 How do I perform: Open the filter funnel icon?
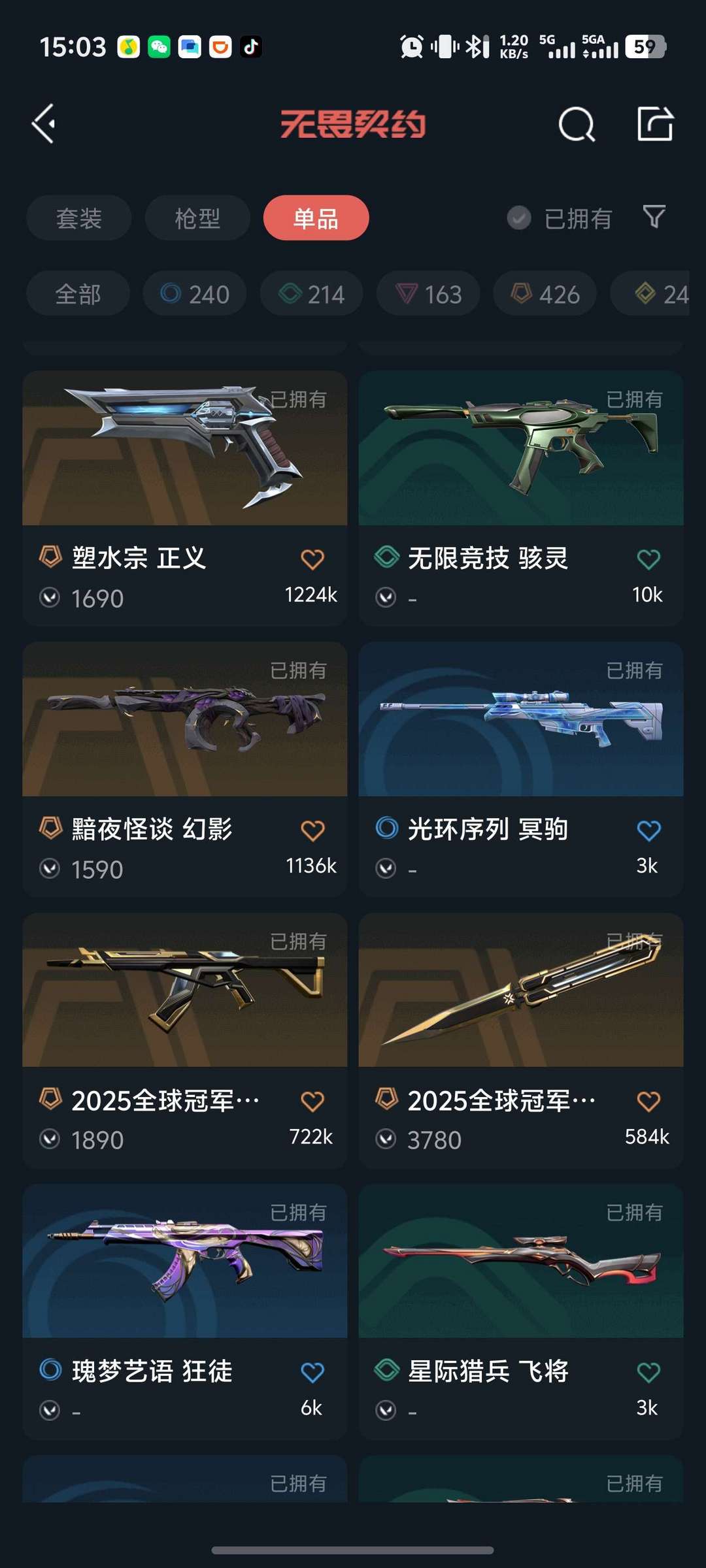[653, 218]
